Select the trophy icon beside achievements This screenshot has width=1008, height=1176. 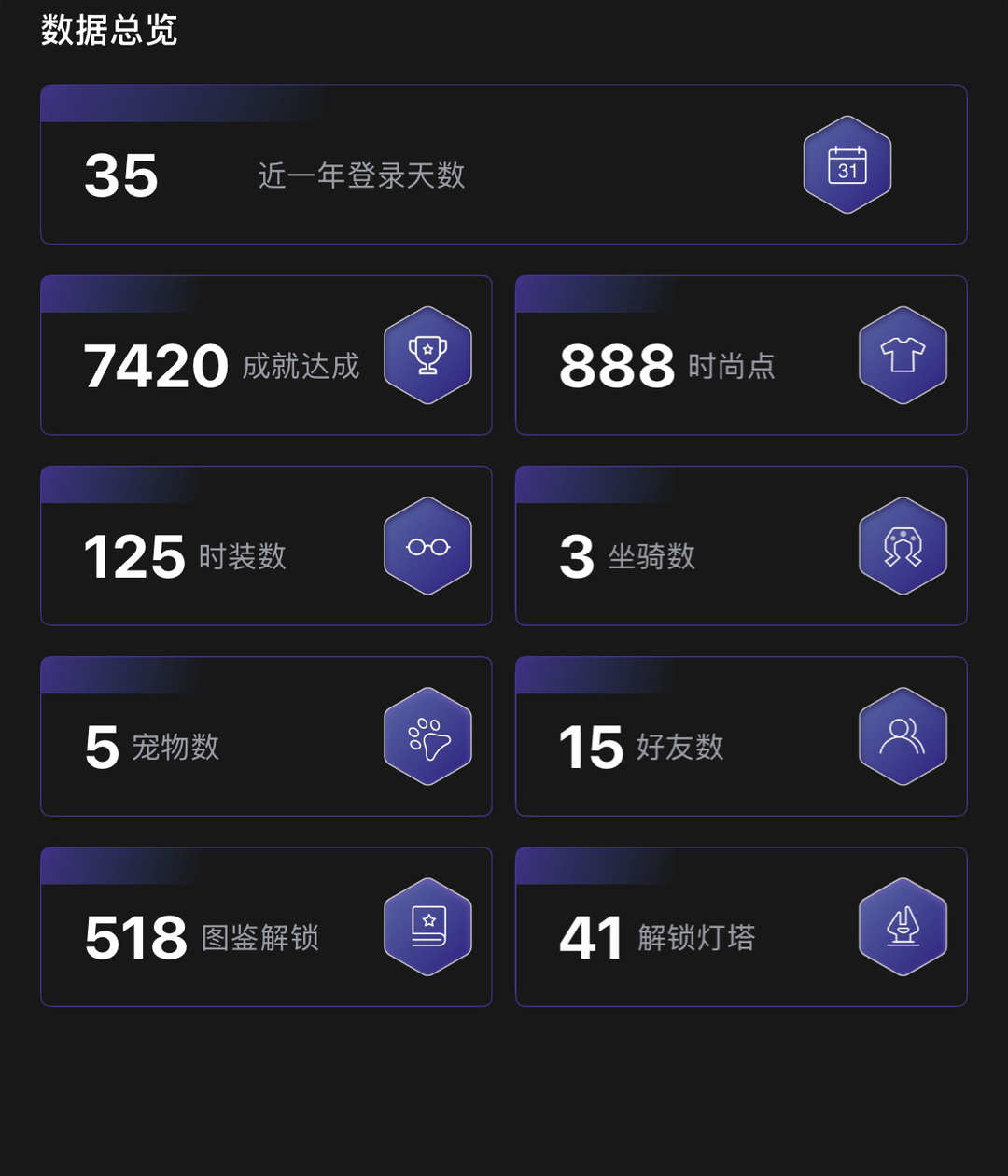tap(427, 356)
